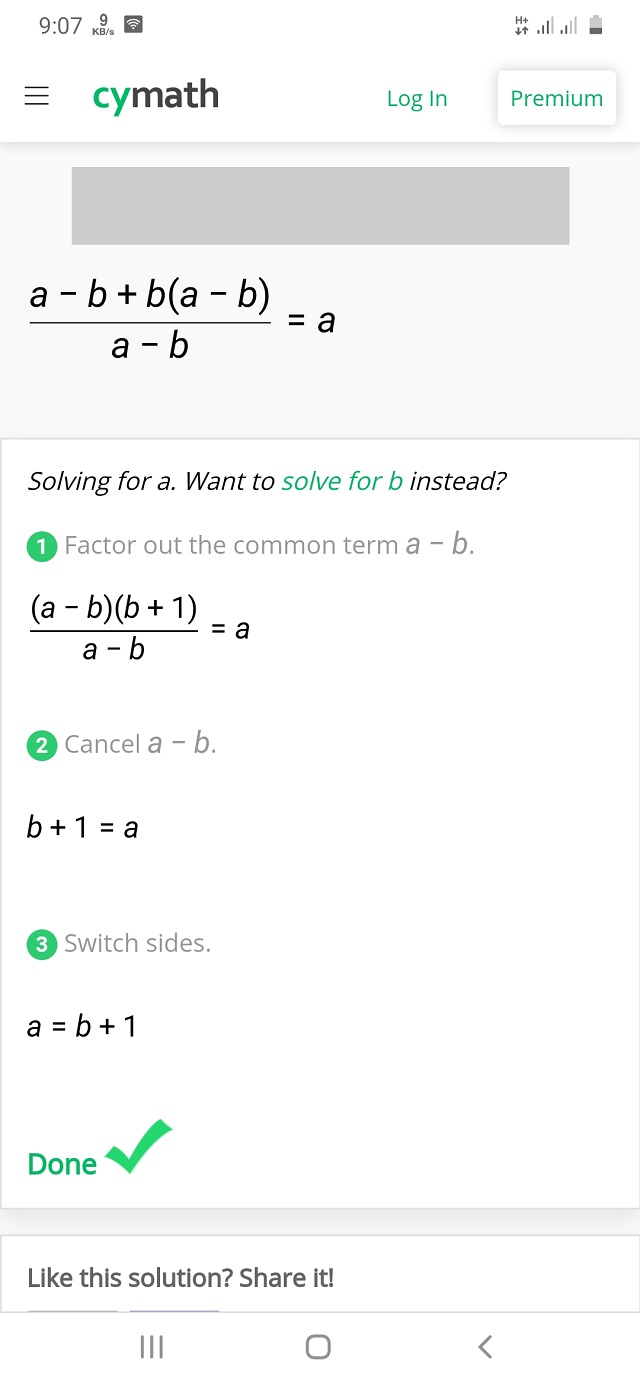This screenshot has width=640, height=1386.
Task: Tap the Premium button
Action: [x=556, y=98]
